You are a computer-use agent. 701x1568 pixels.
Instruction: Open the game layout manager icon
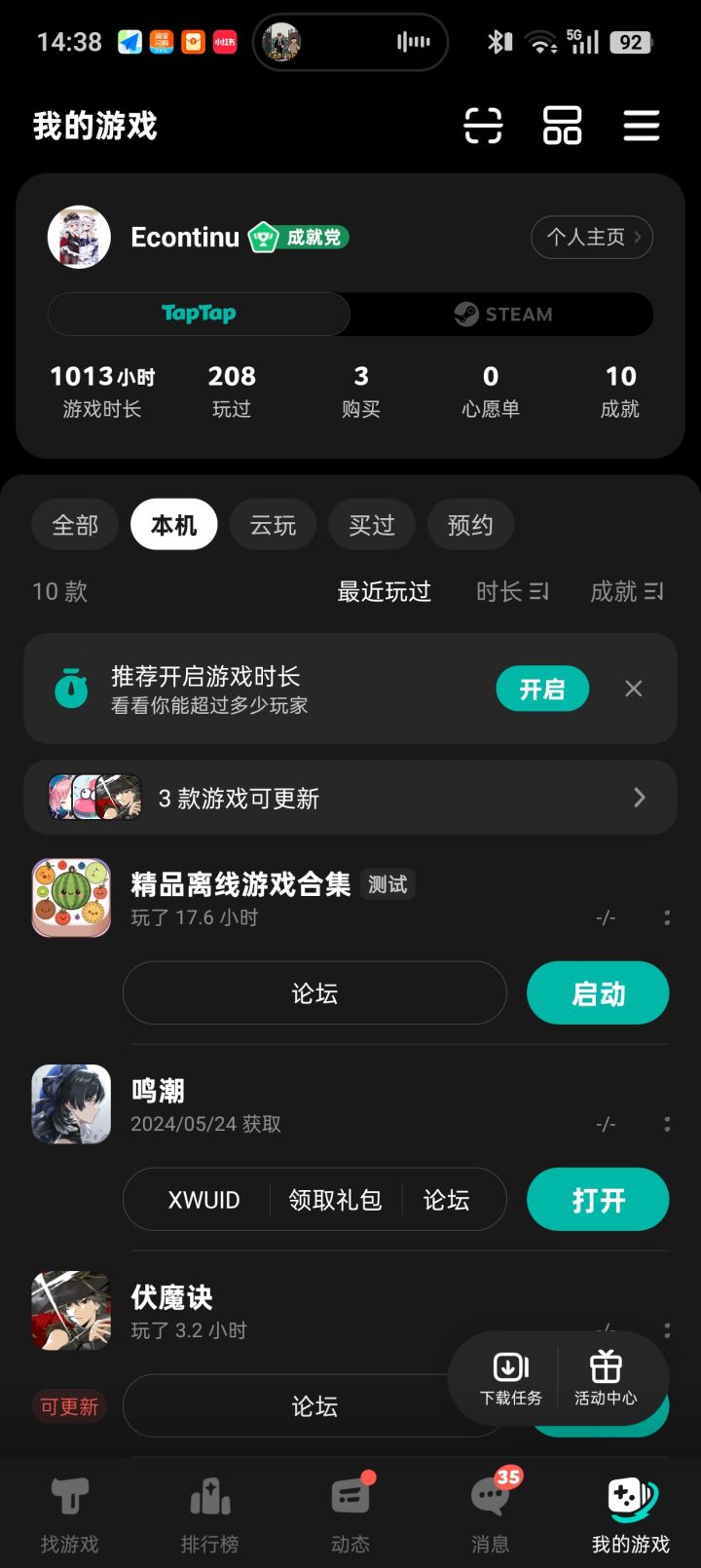coord(561,127)
